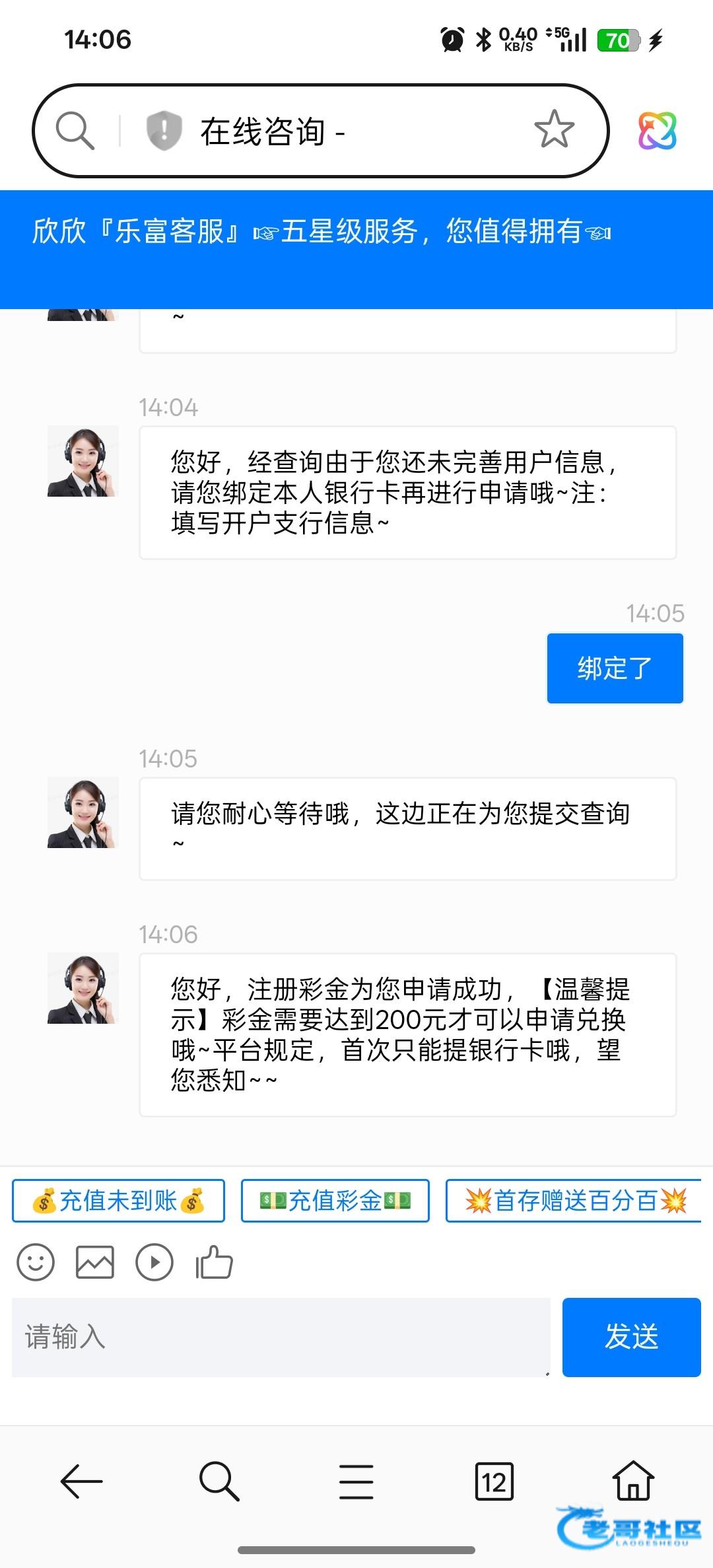View the 12 open tabs
Image resolution: width=713 pixels, height=1568 pixels.
(494, 1481)
